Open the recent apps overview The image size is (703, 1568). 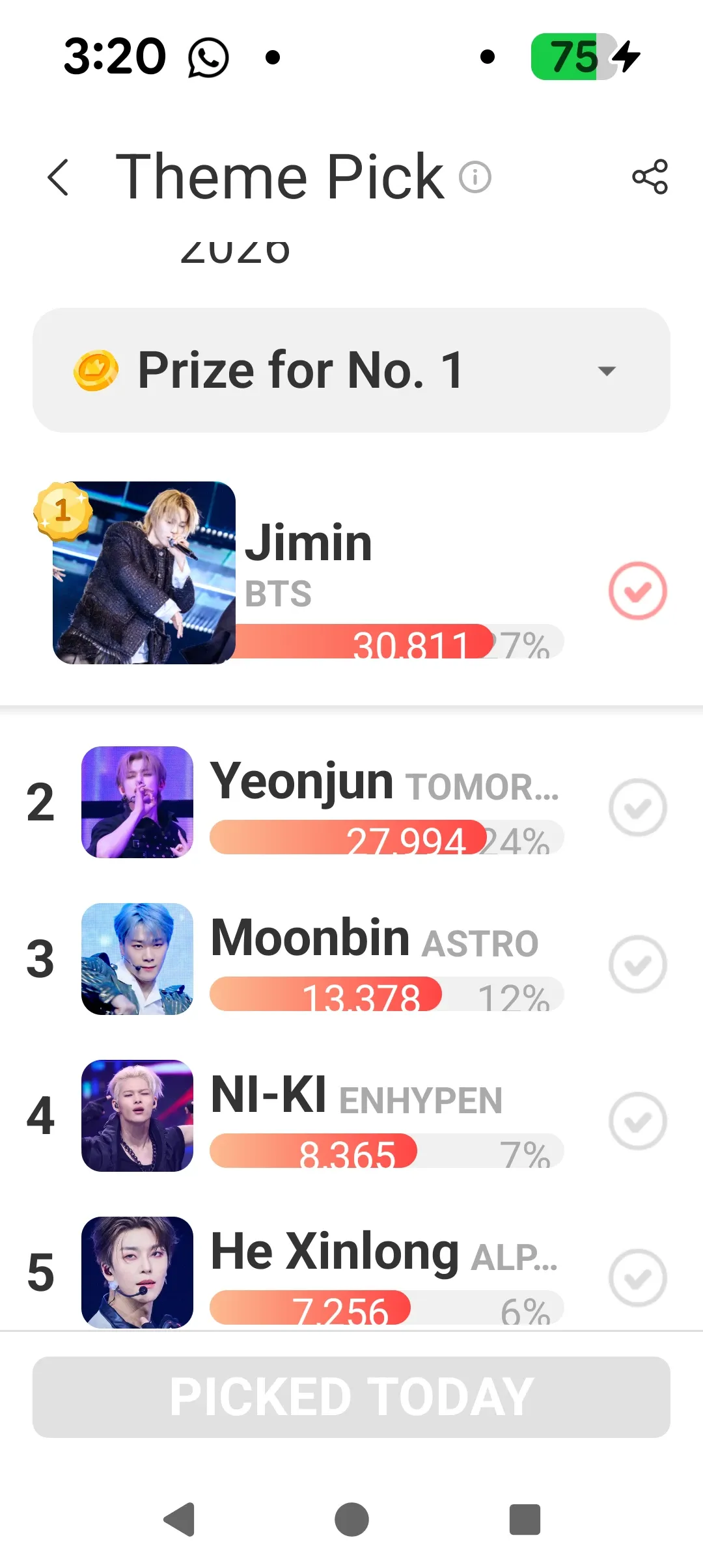[x=525, y=1520]
